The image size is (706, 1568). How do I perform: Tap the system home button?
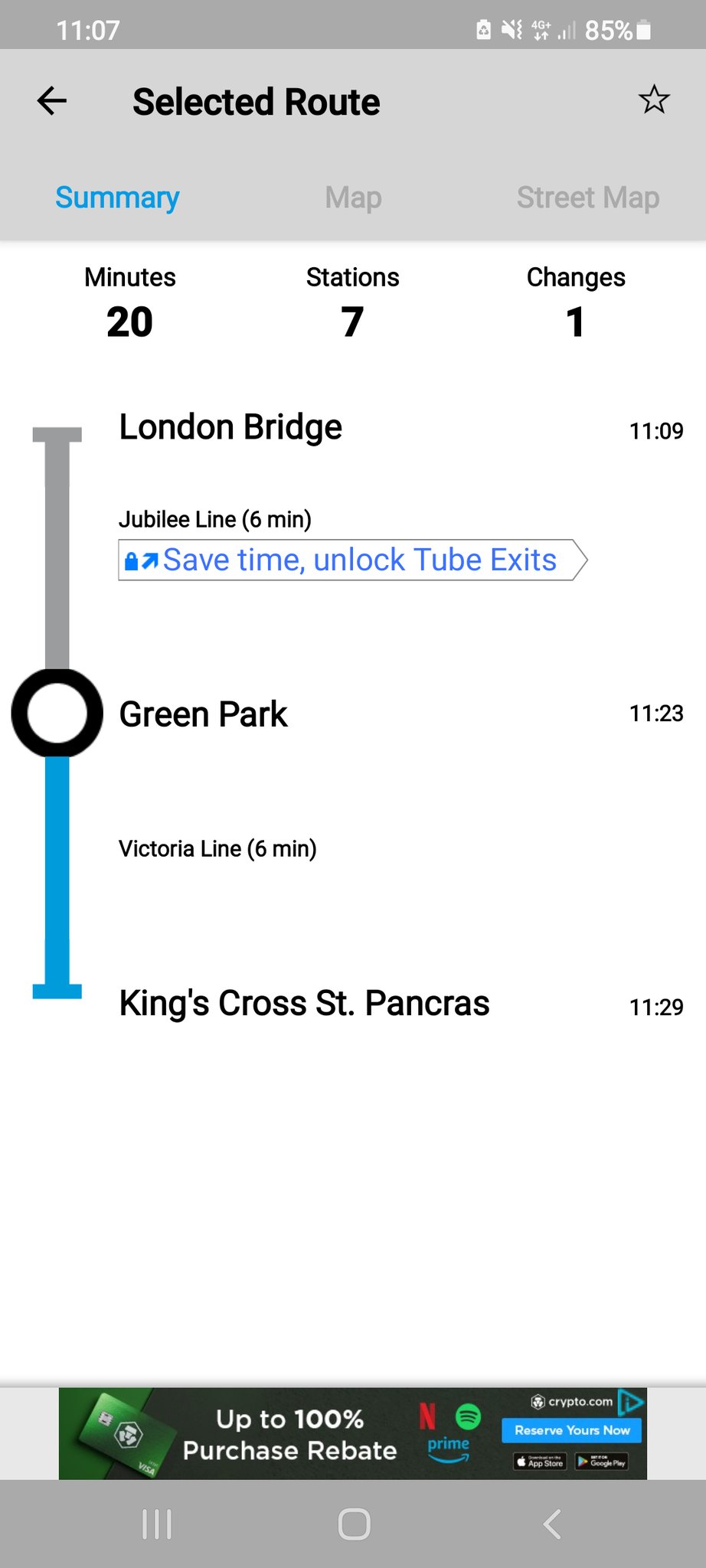(354, 1524)
